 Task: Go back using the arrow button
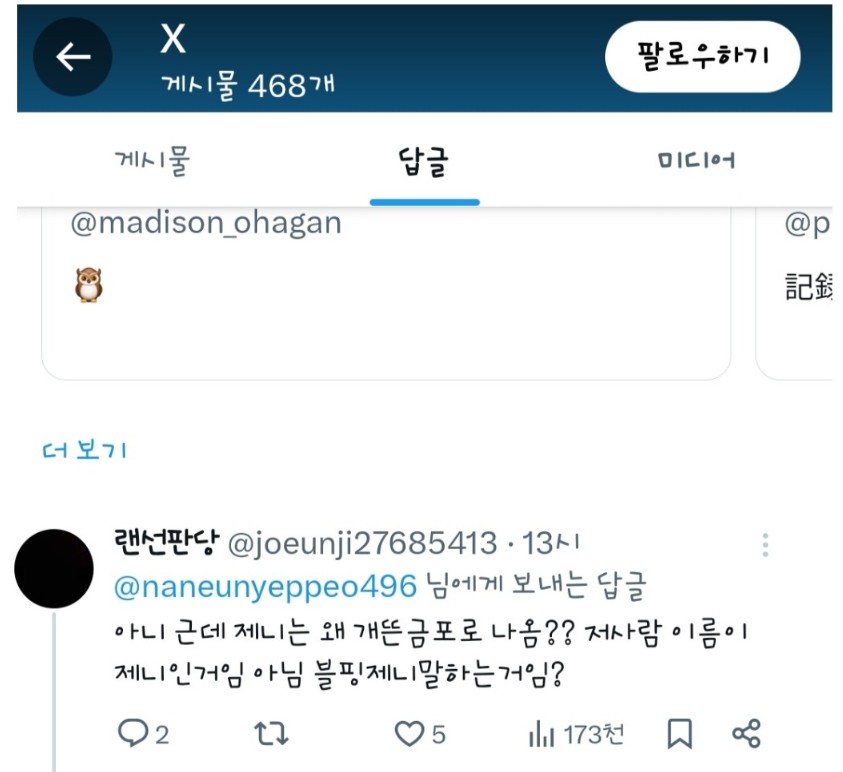click(72, 57)
